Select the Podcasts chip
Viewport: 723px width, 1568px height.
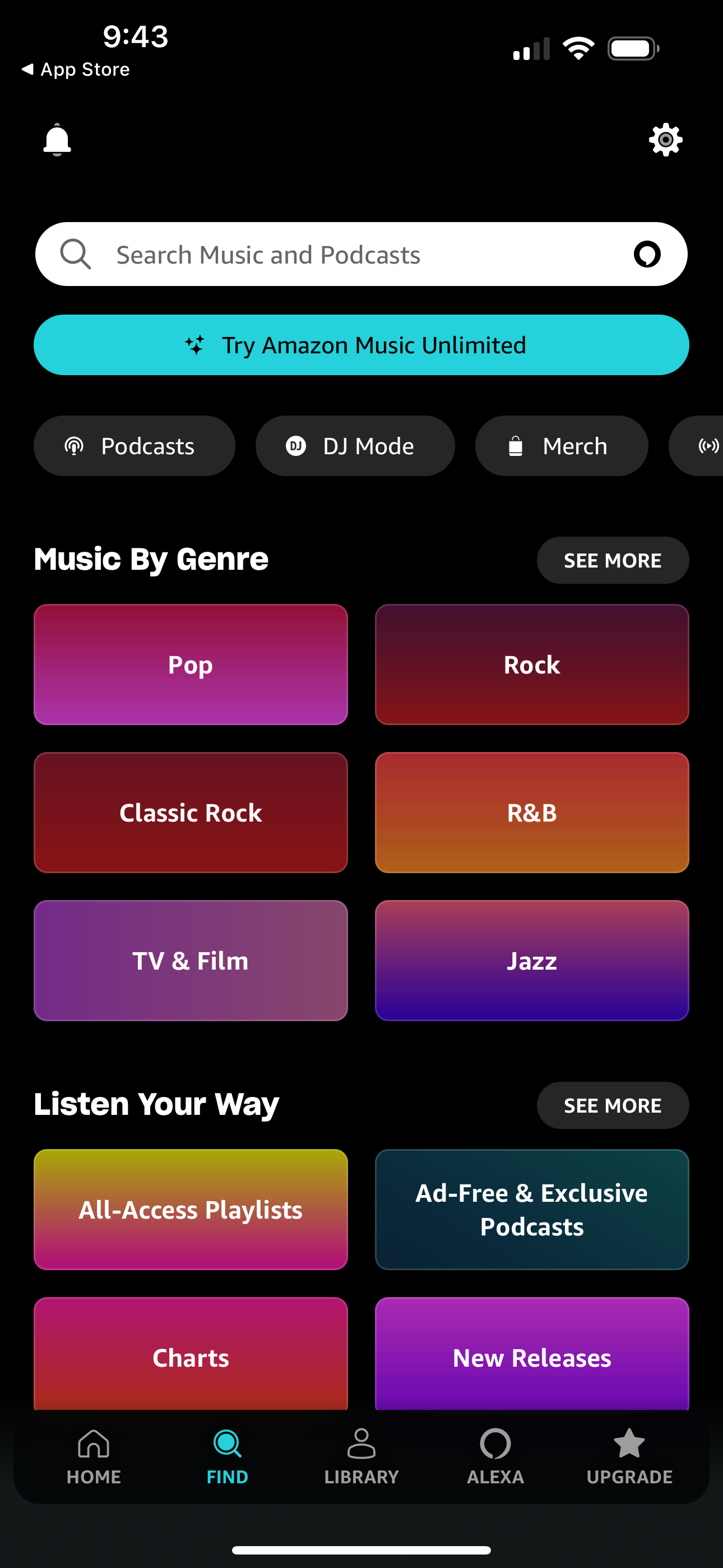coord(135,446)
